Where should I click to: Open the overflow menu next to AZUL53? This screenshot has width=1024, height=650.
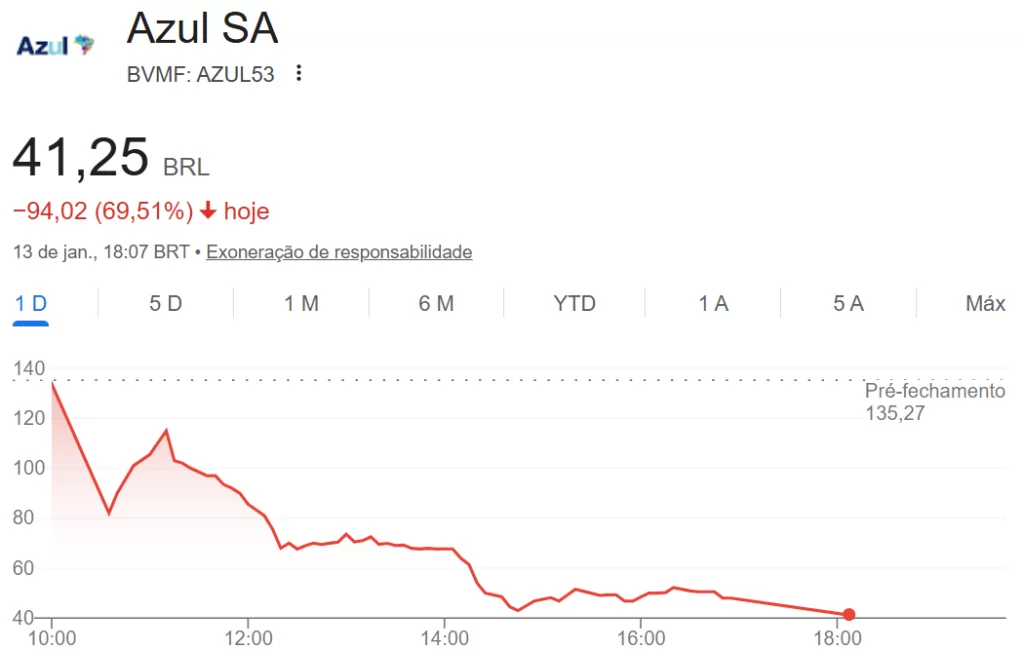[x=298, y=74]
